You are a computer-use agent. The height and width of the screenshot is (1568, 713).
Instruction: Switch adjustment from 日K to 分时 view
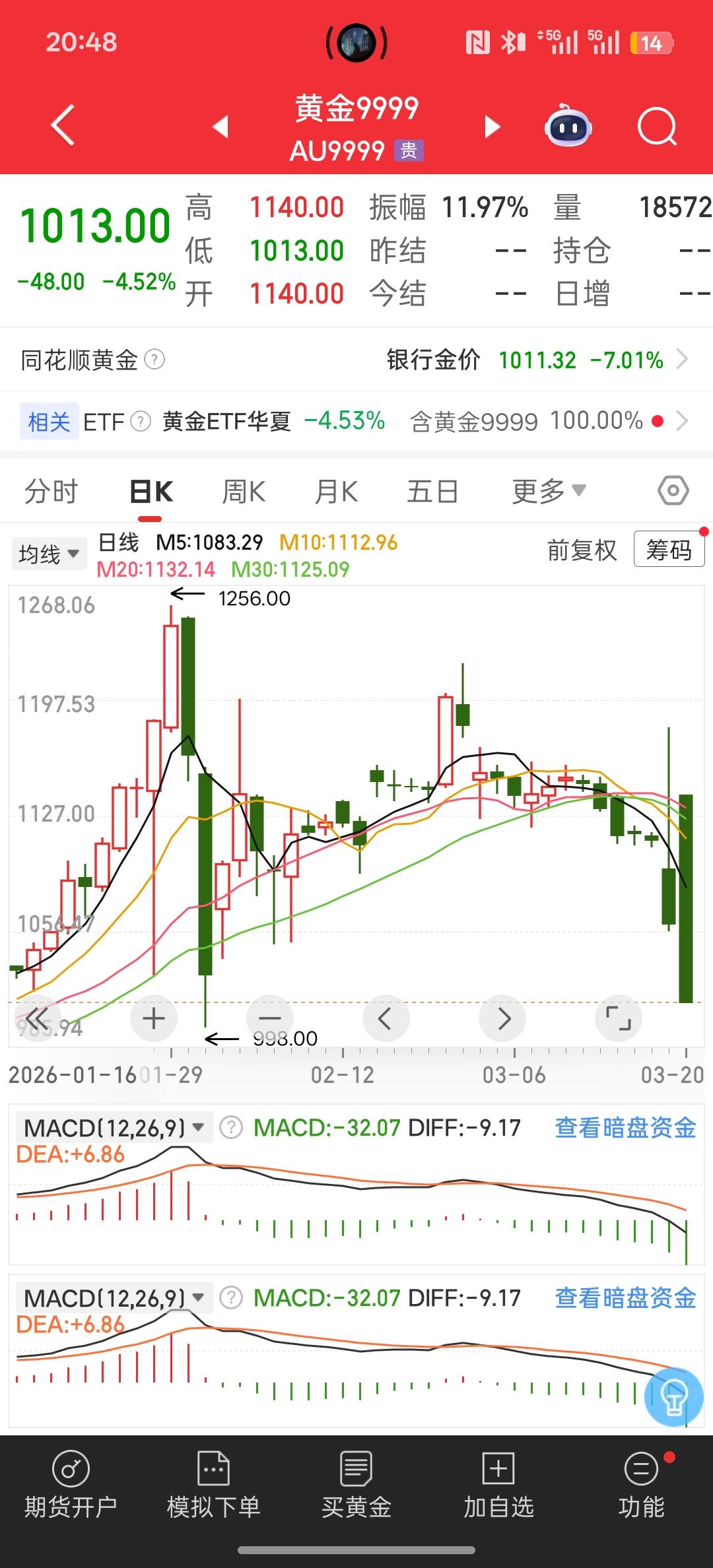[x=52, y=490]
